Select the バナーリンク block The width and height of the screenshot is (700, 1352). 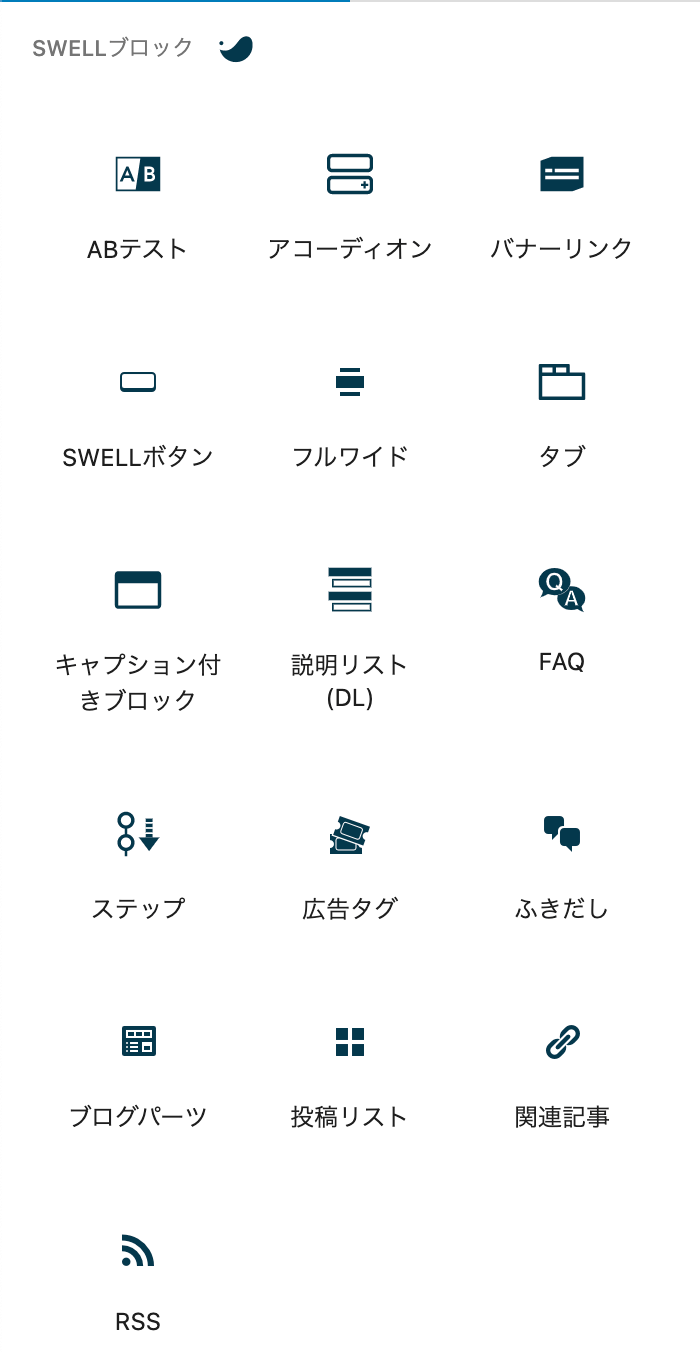pyautogui.click(x=561, y=175)
